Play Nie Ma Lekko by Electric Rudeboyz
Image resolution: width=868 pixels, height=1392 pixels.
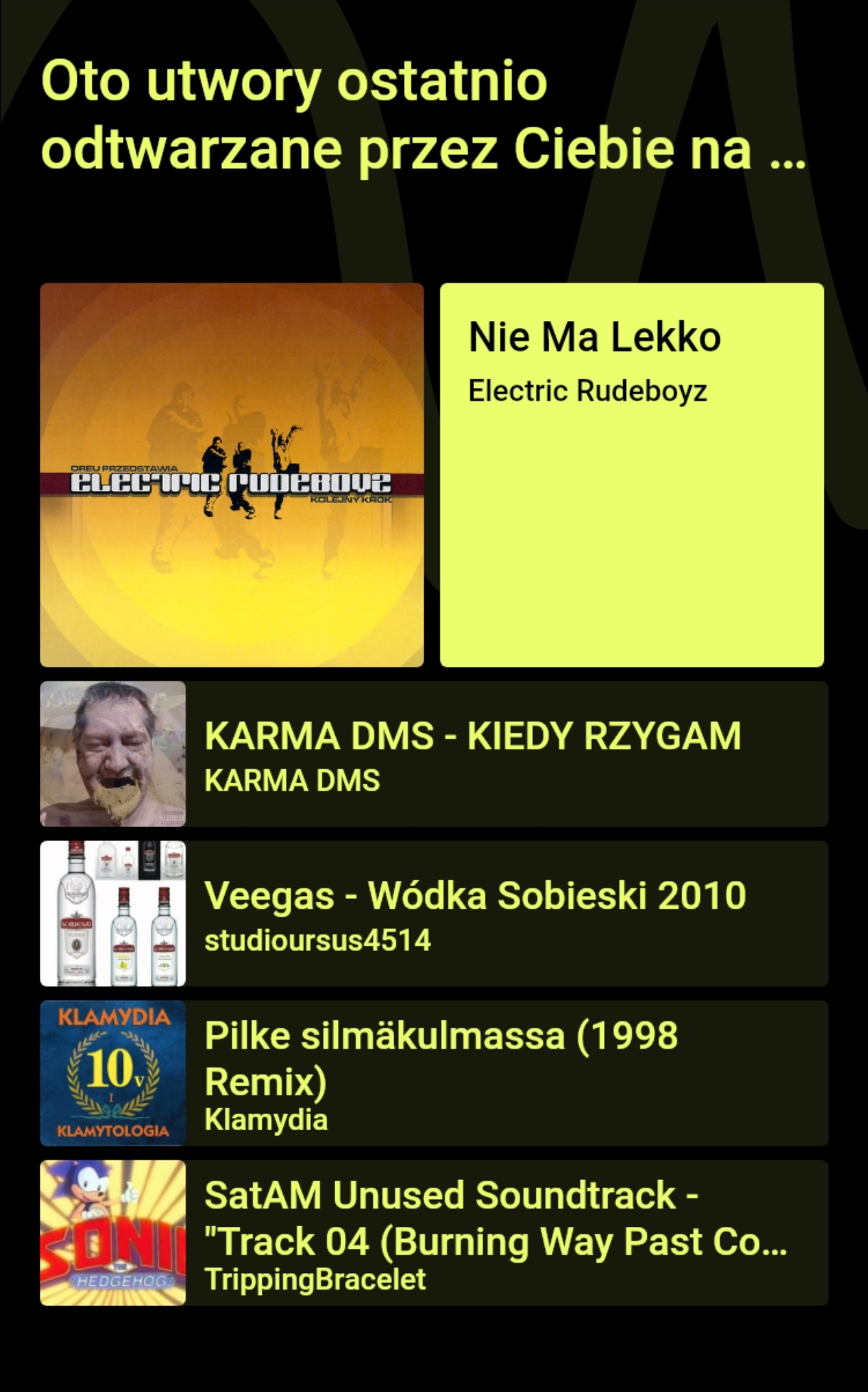click(632, 475)
